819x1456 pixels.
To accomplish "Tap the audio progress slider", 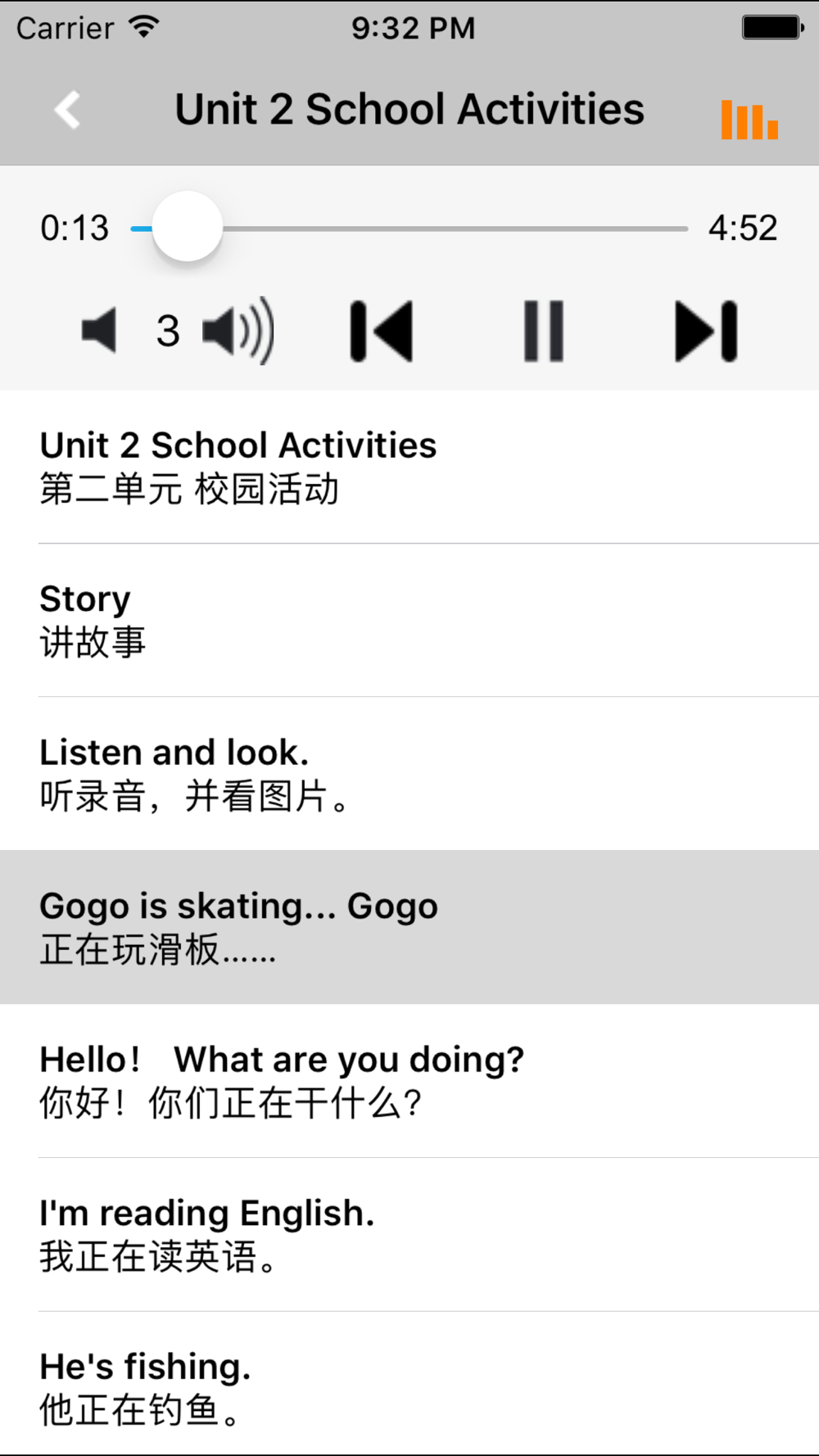I will 409,228.
